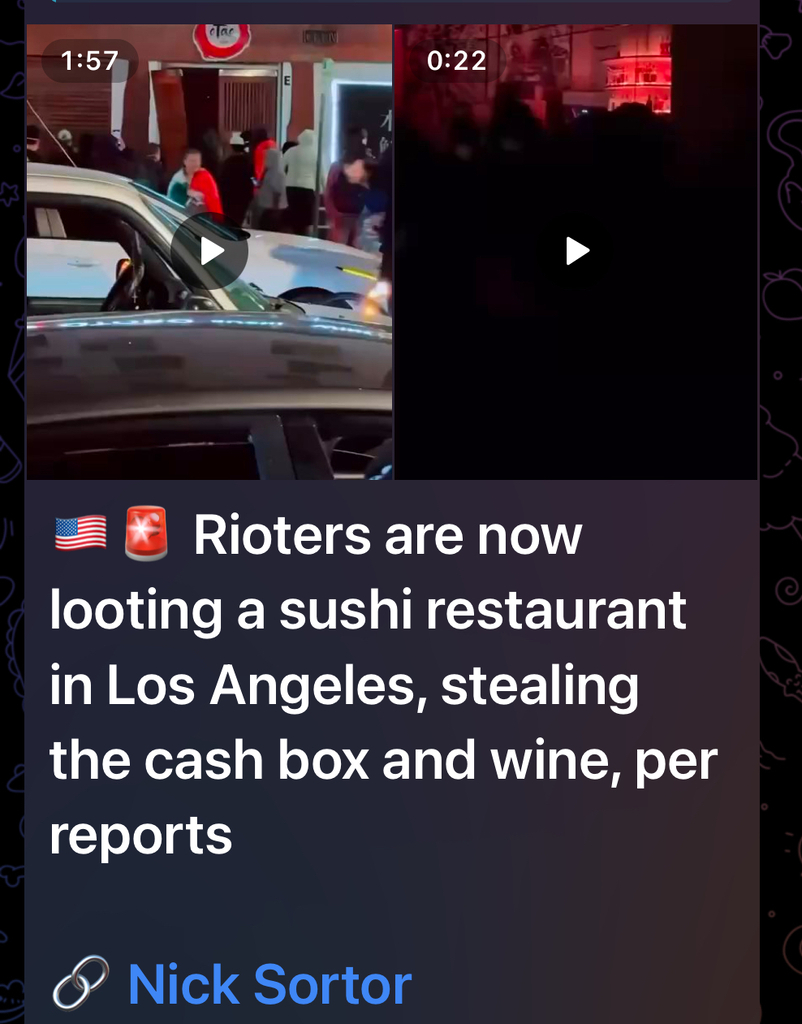This screenshot has width=802, height=1024.
Task: Play the 1:57 video
Action: (209, 251)
